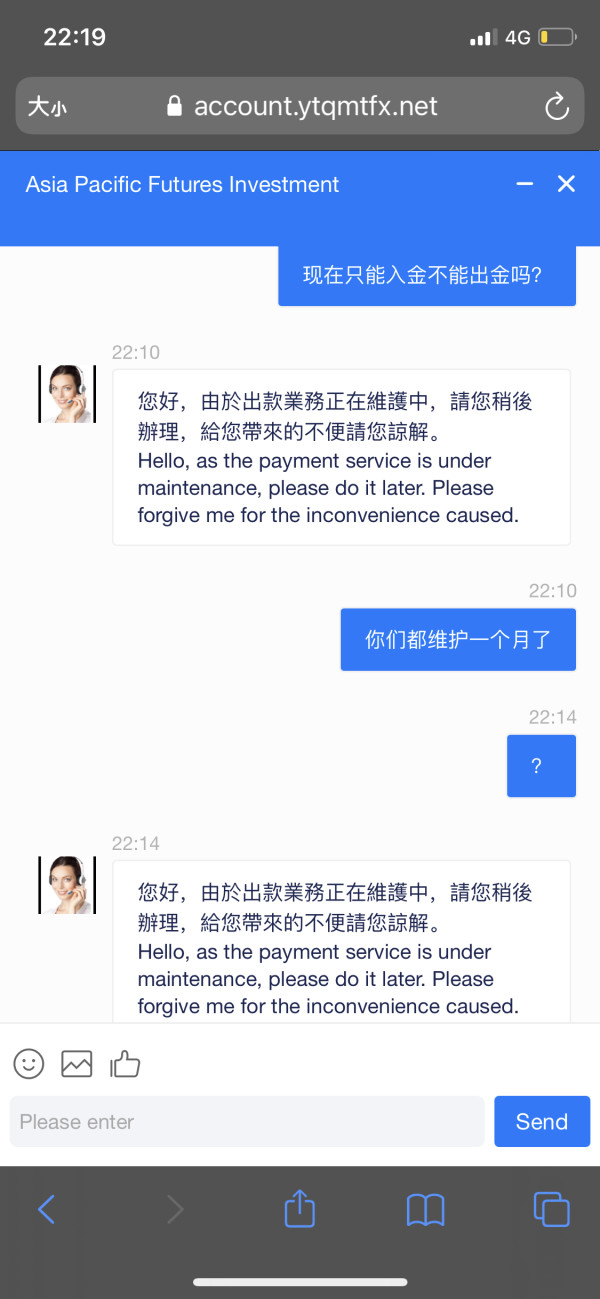Screen dimensions: 600x1299
Task: Tap the thumbs-up rating icon
Action: click(125, 1063)
